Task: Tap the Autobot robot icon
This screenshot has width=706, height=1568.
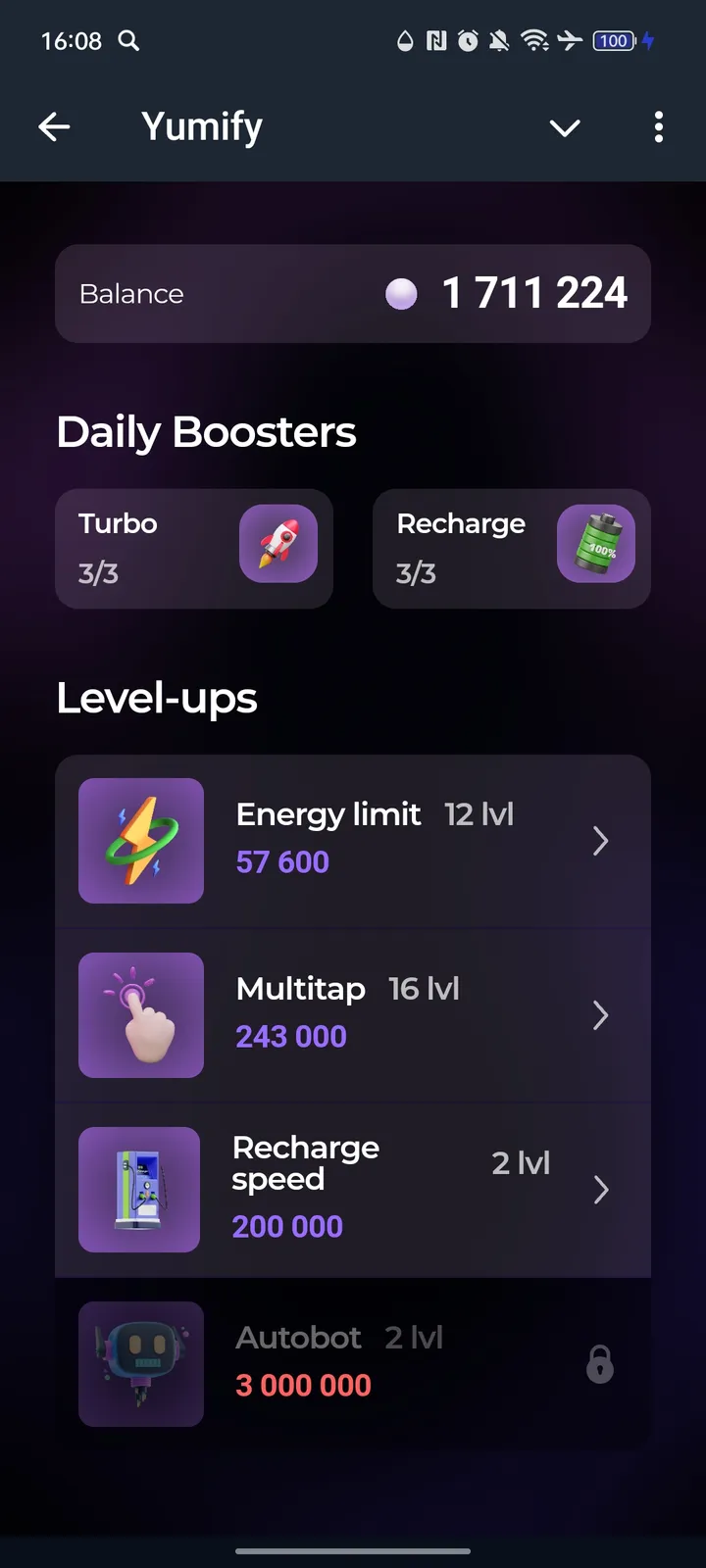Action: tap(140, 1362)
